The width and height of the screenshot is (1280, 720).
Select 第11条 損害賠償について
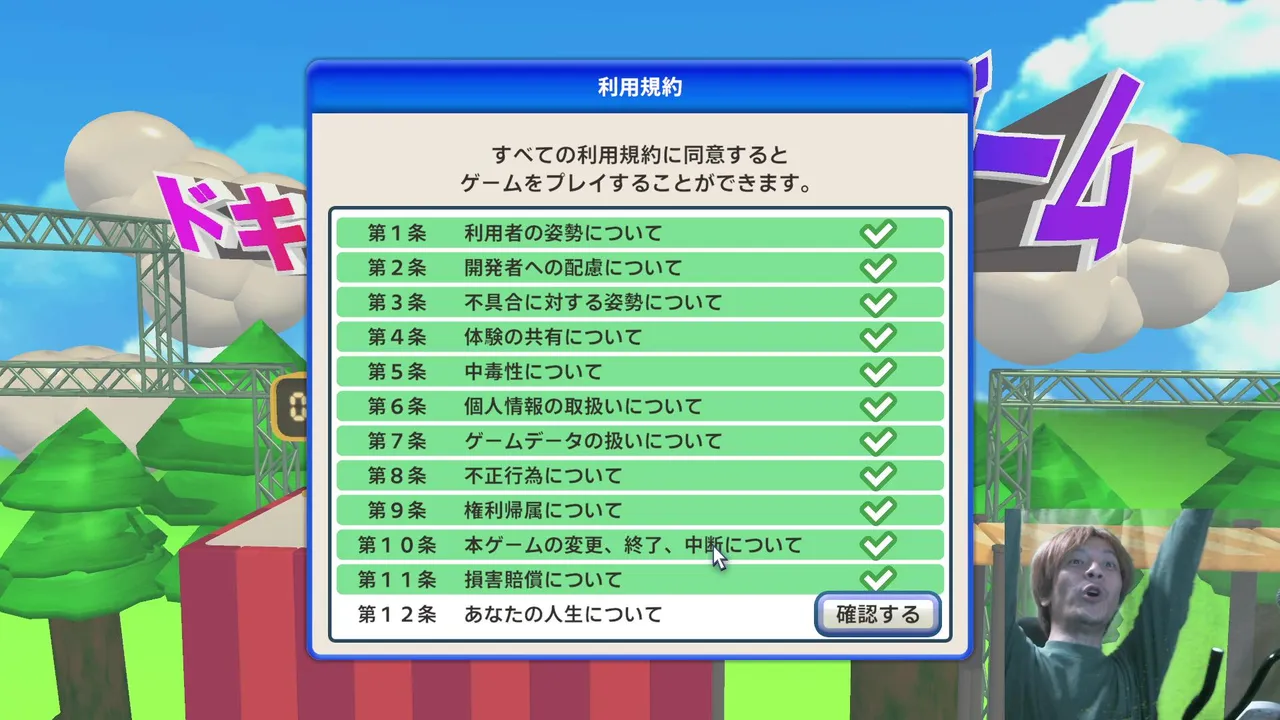click(640, 579)
